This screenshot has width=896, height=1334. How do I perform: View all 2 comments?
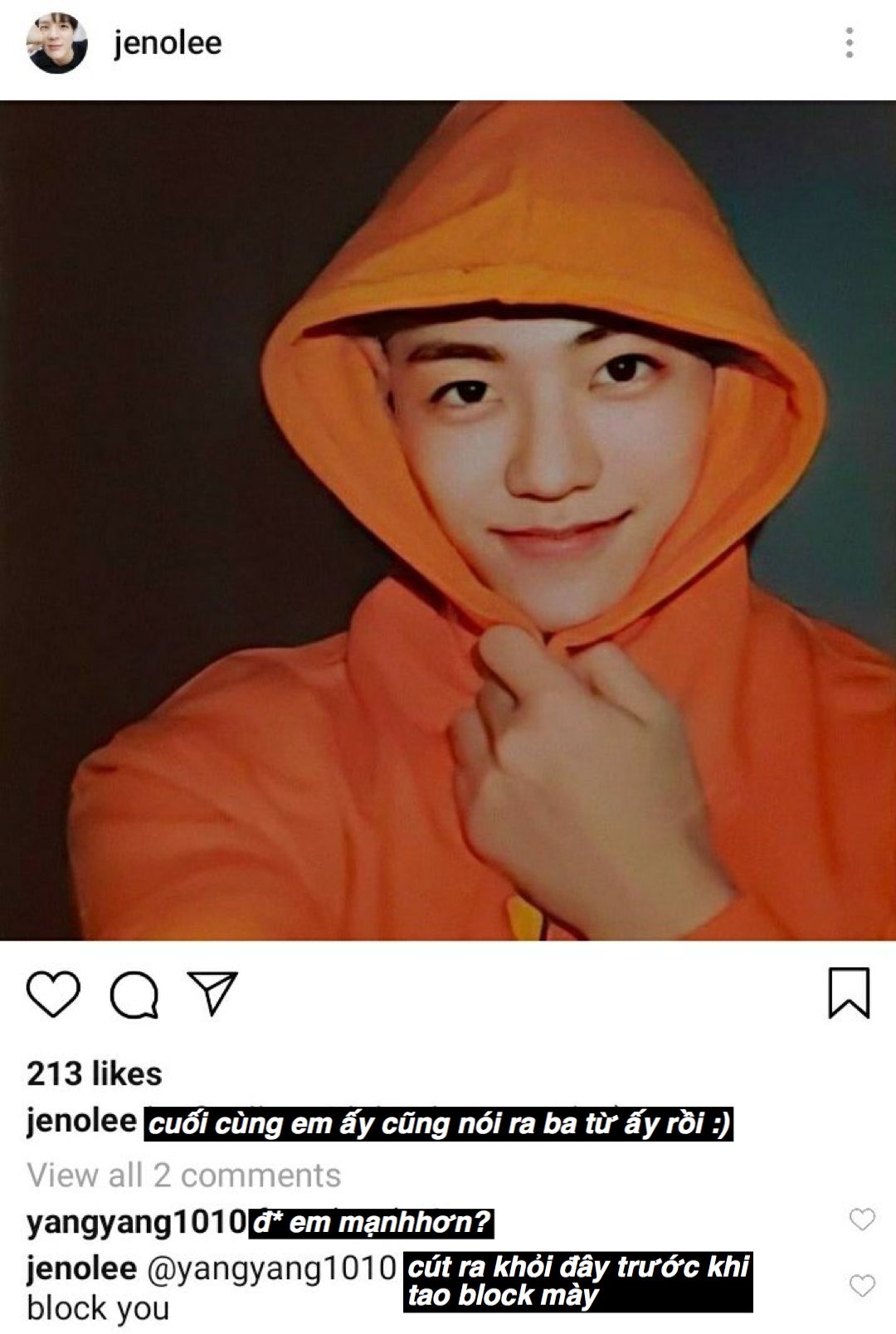pos(183,1176)
